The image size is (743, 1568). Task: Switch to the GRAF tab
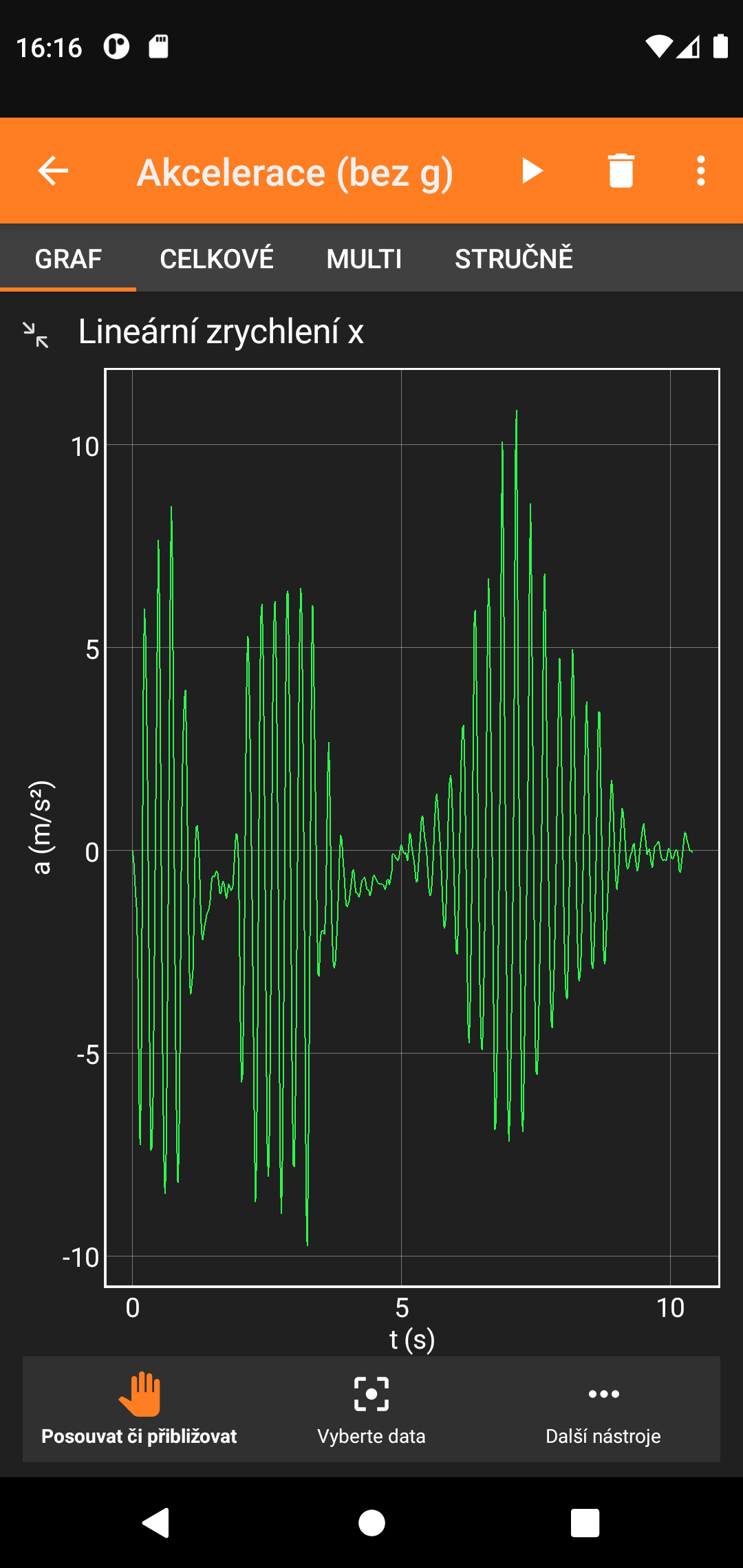pyautogui.click(x=68, y=259)
